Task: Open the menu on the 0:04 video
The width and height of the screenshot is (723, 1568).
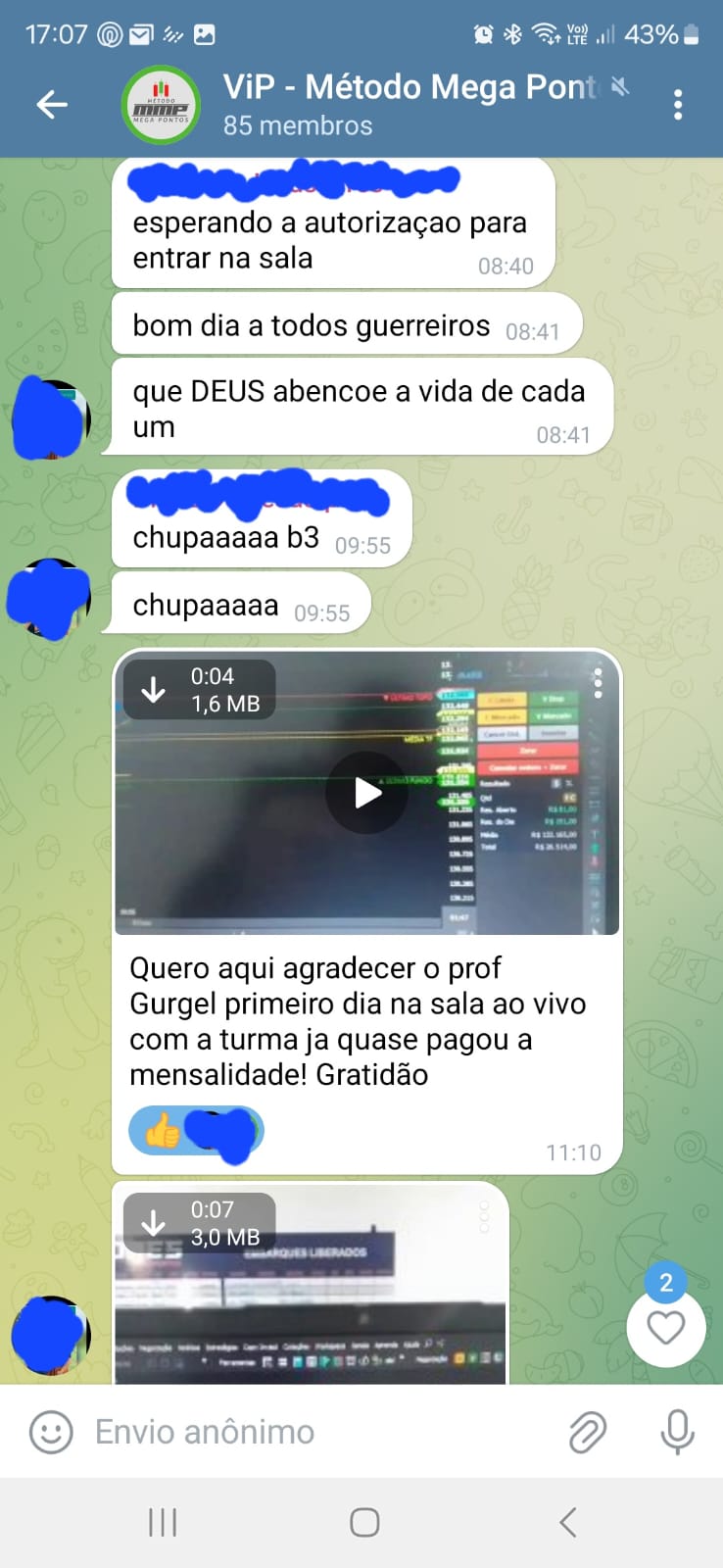Action: (598, 683)
